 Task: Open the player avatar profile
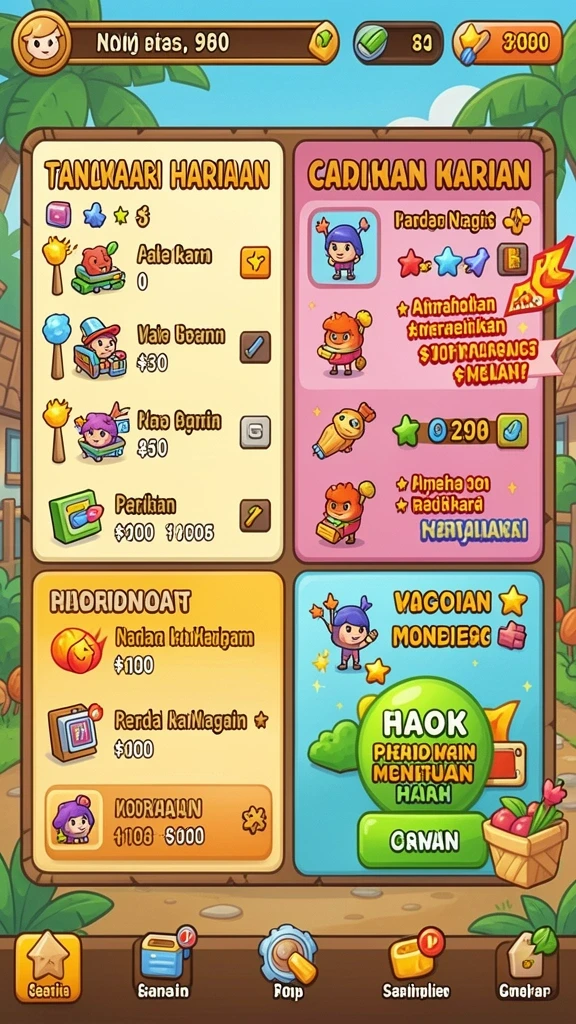[x=40, y=42]
